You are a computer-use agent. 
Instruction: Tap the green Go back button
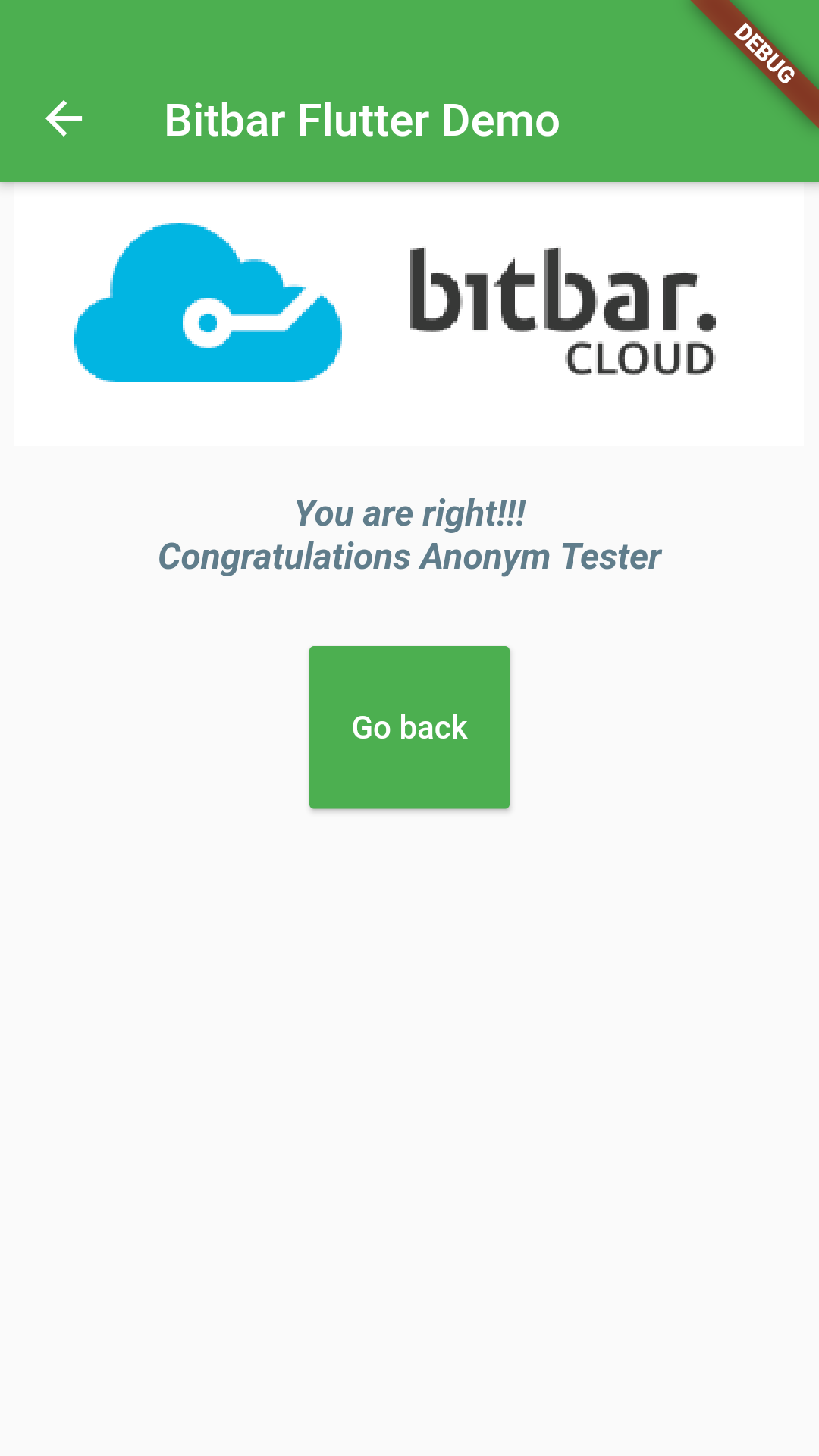point(409,727)
